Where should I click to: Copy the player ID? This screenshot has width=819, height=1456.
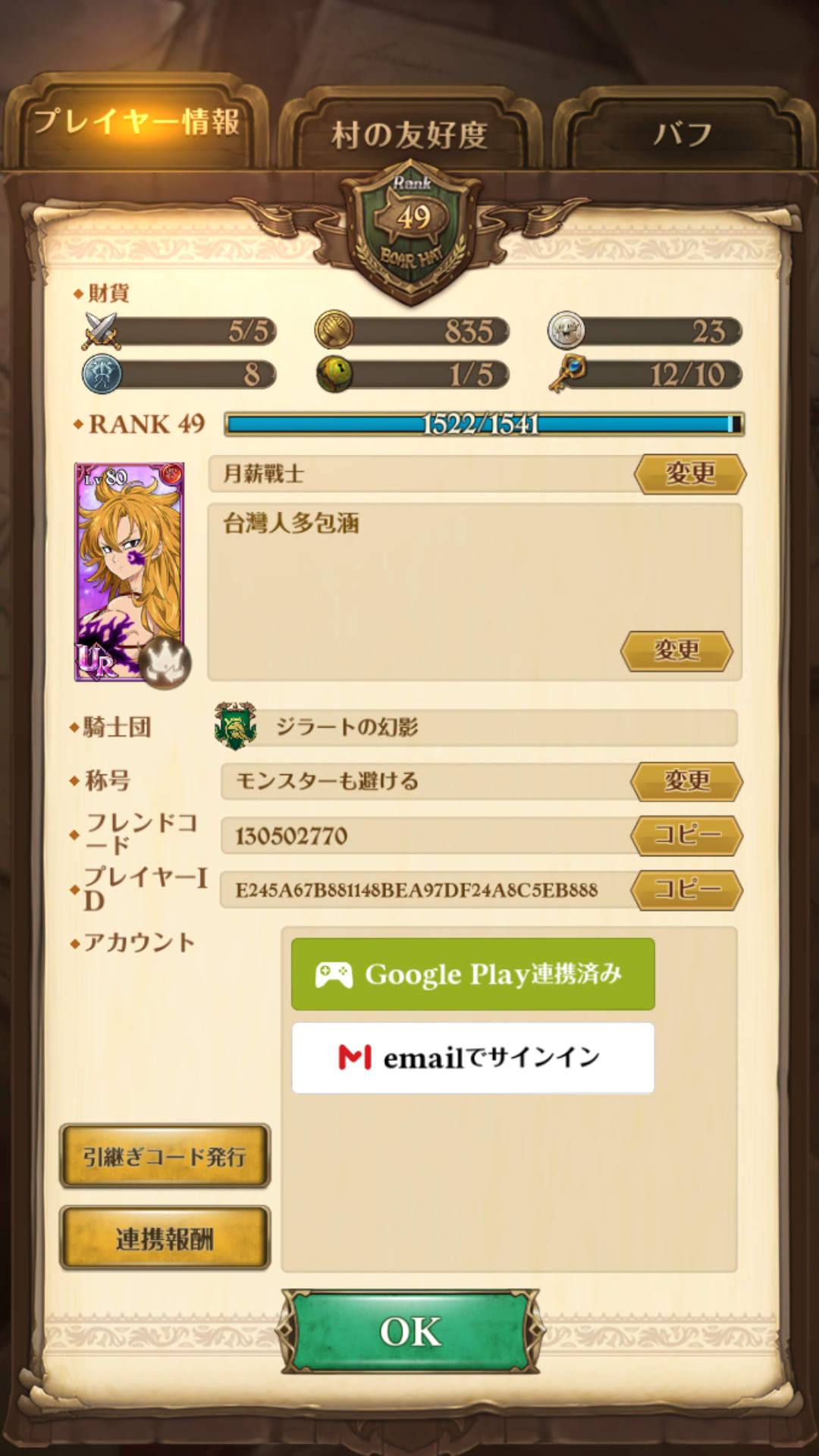coord(686,889)
